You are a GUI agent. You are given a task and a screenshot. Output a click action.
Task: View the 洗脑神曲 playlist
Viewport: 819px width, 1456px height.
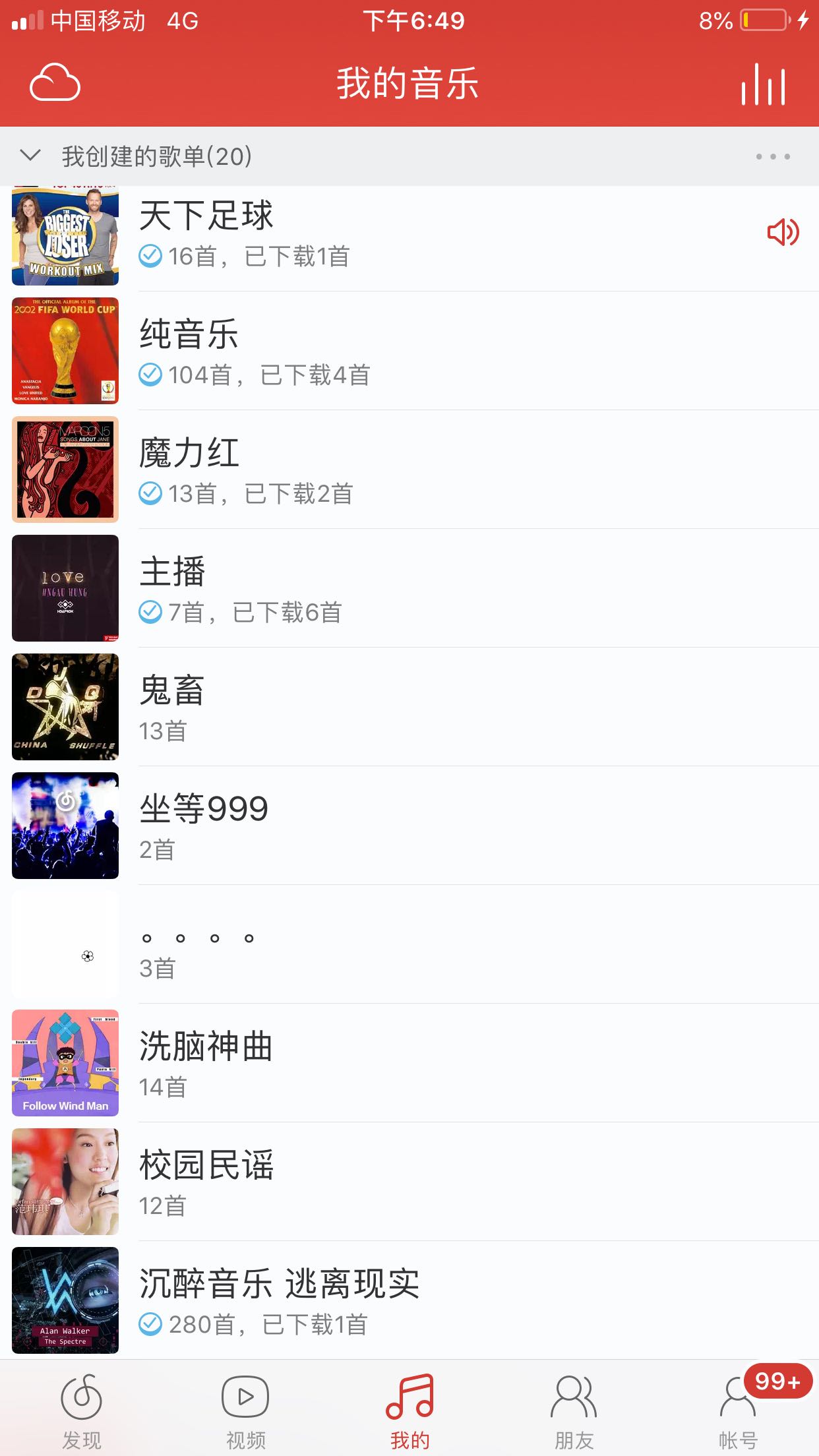click(409, 1063)
